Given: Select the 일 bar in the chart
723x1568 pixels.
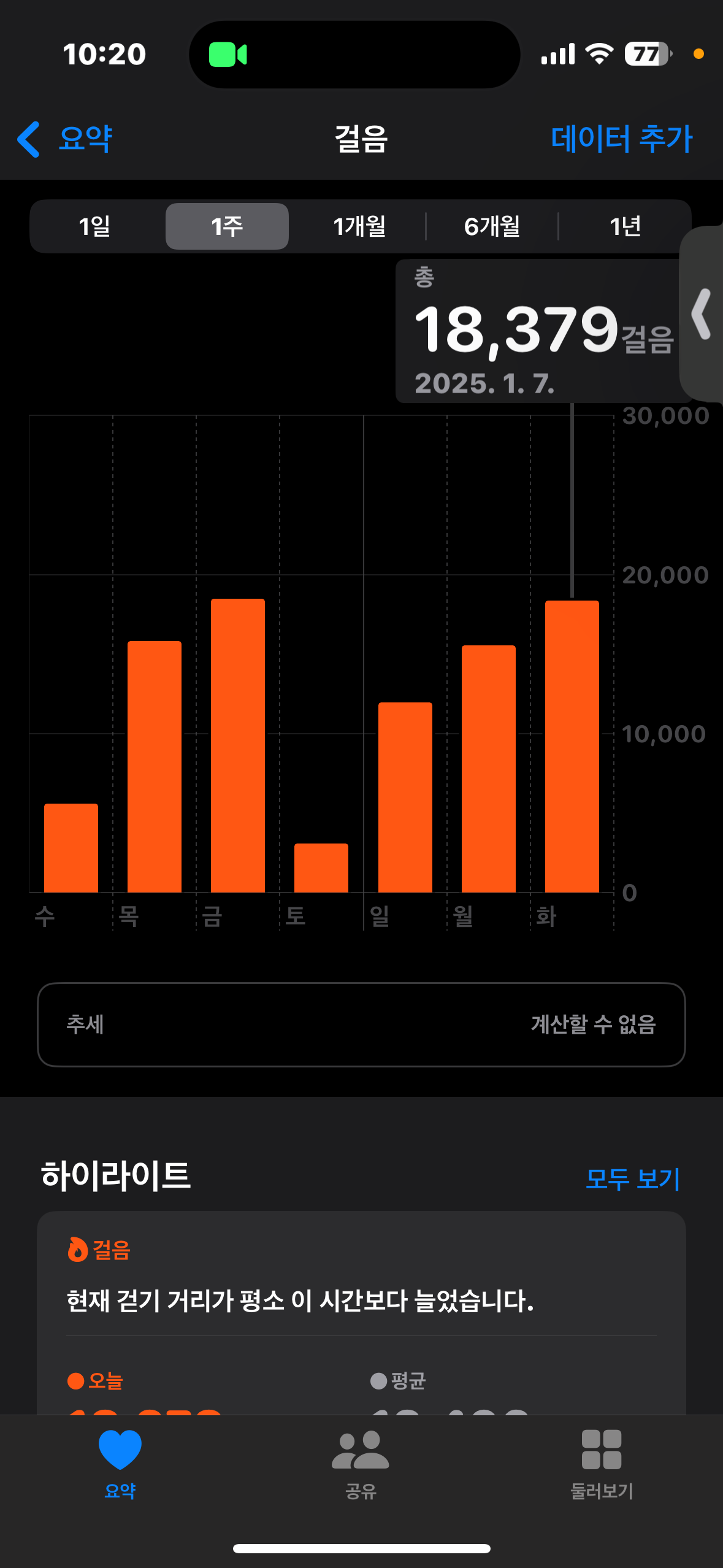Looking at the screenshot, I should click(x=405, y=797).
